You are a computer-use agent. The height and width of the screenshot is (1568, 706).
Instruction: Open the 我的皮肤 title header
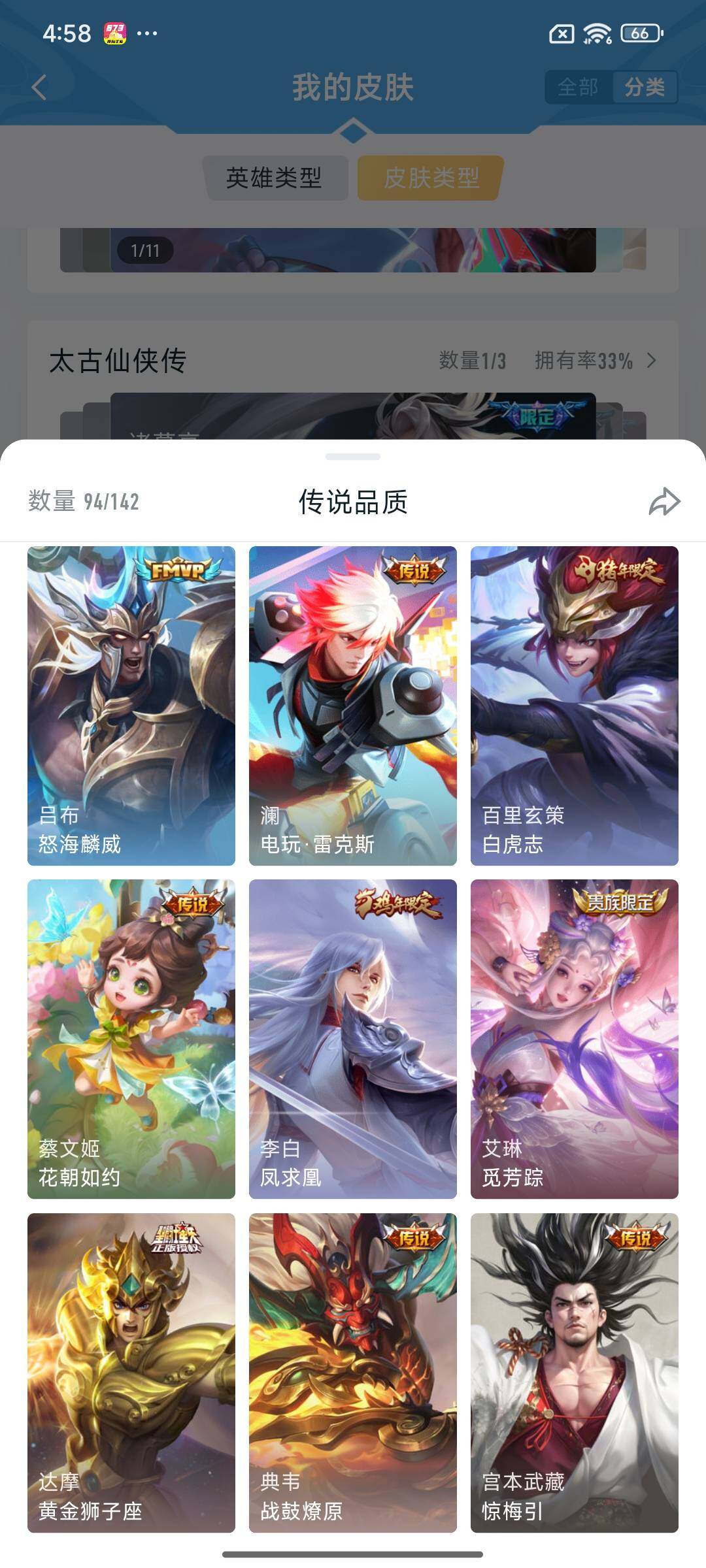click(353, 86)
